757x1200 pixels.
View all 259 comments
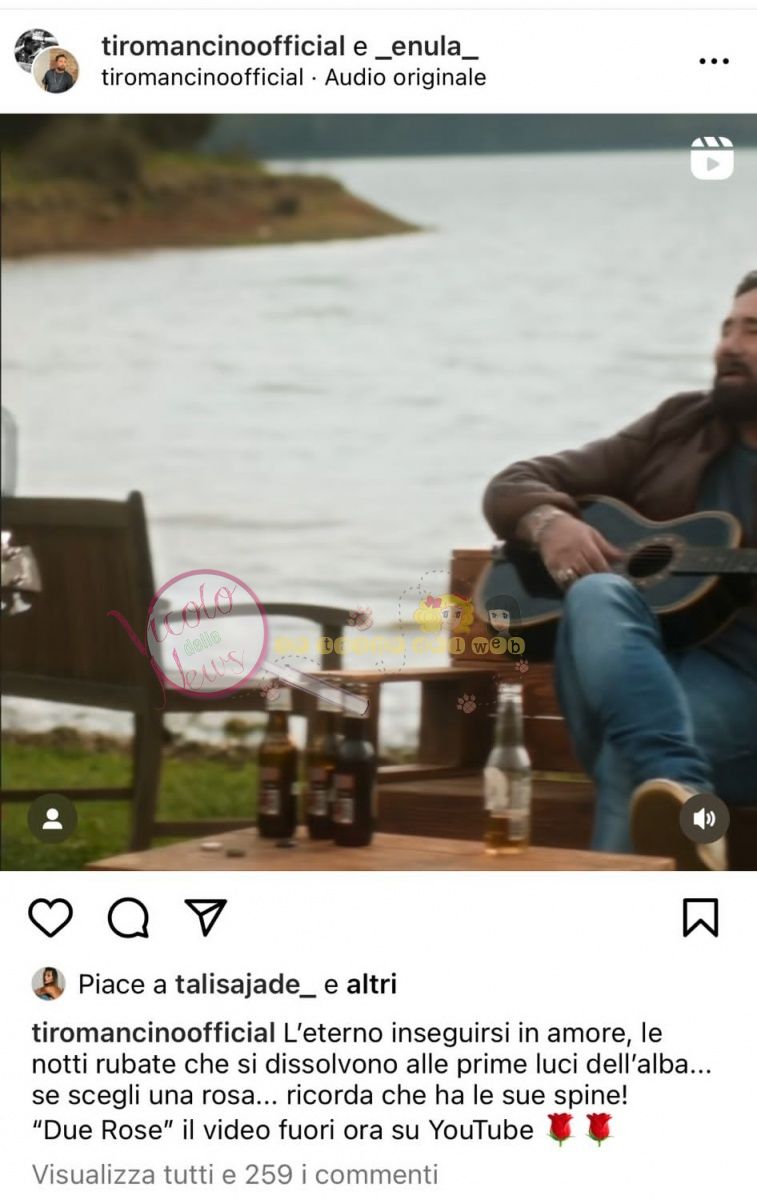(234, 1173)
